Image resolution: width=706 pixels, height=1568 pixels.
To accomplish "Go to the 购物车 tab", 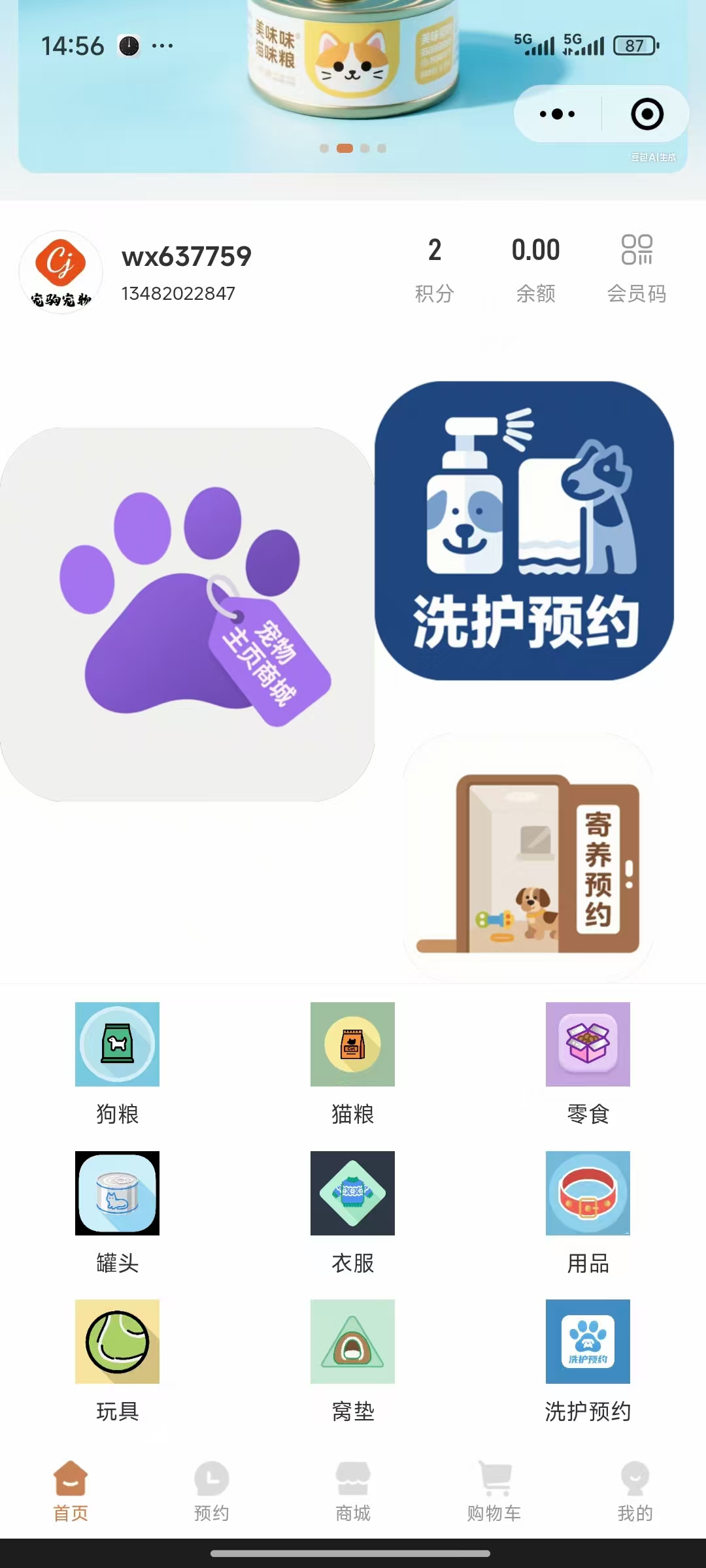I will pyautogui.click(x=494, y=1492).
